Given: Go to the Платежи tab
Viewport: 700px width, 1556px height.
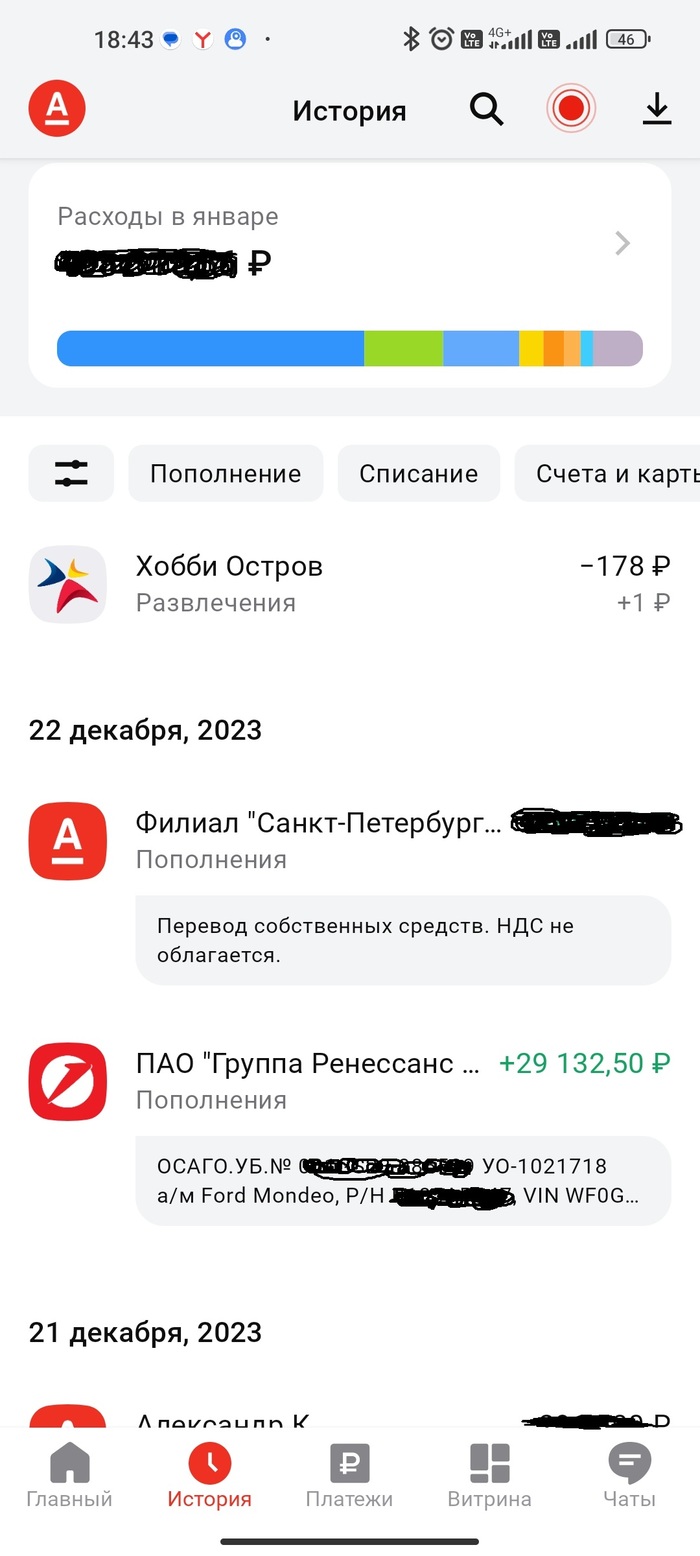Looking at the screenshot, I should (349, 1476).
